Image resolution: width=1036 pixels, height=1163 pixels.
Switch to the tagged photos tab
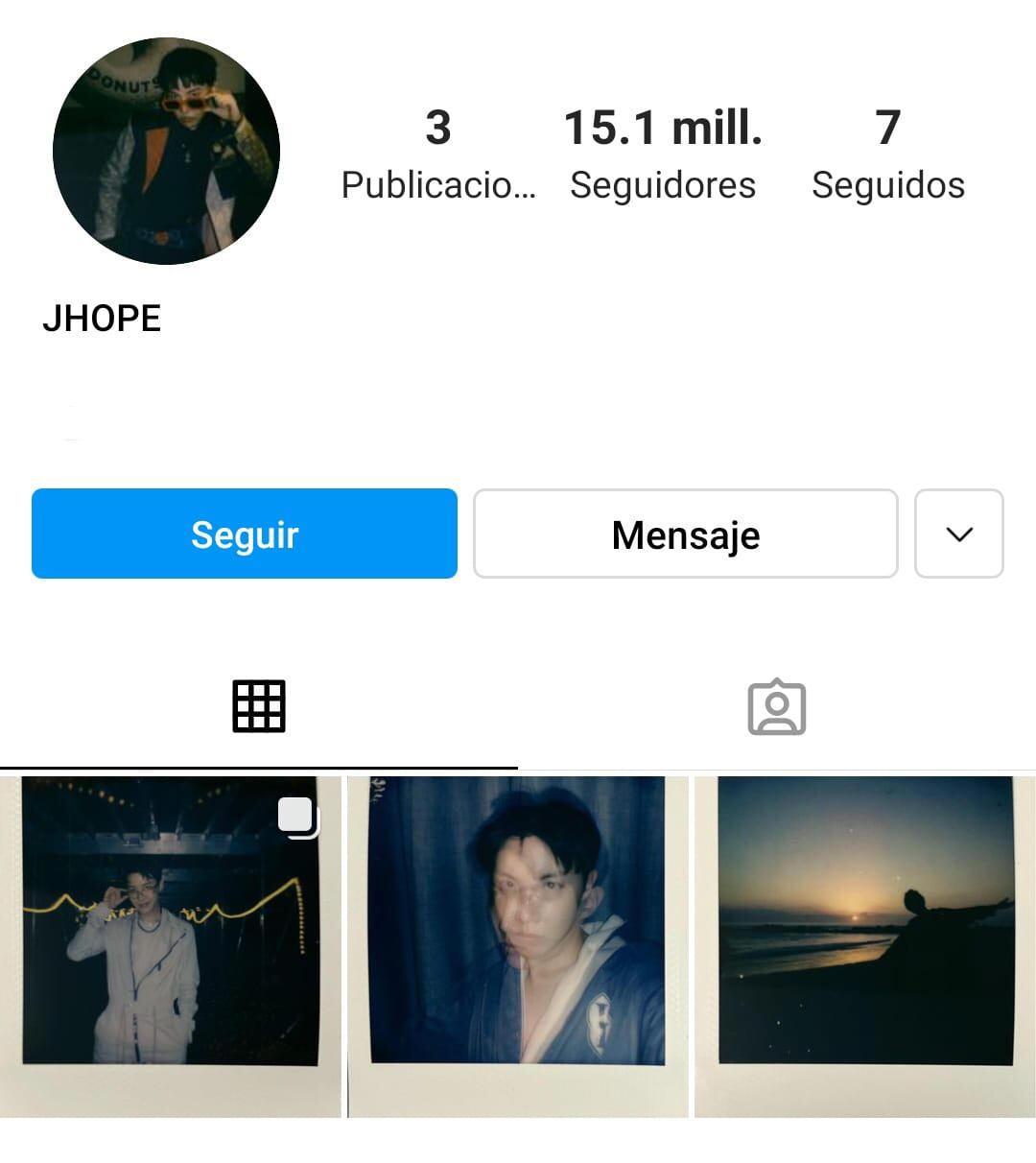point(776,707)
